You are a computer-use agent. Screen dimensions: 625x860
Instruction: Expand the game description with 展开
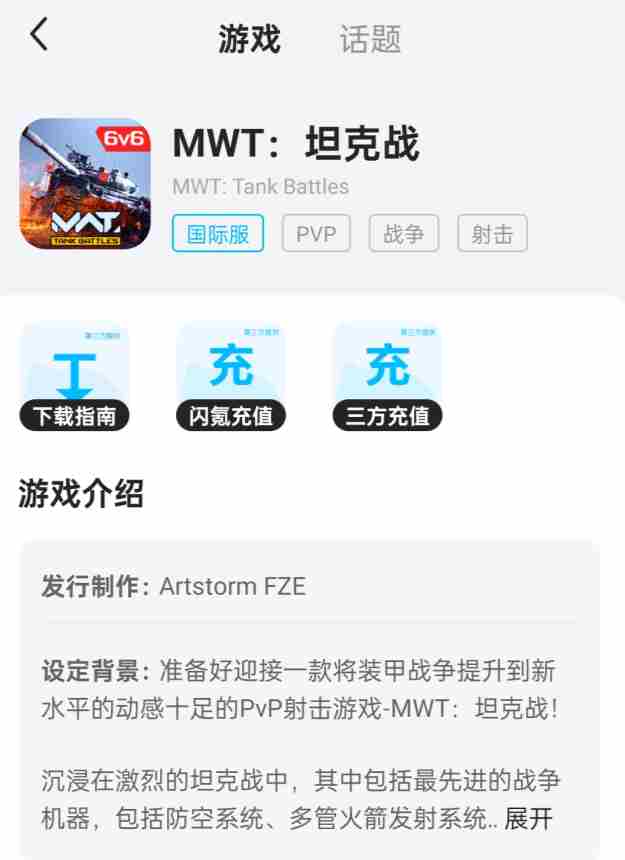click(528, 819)
